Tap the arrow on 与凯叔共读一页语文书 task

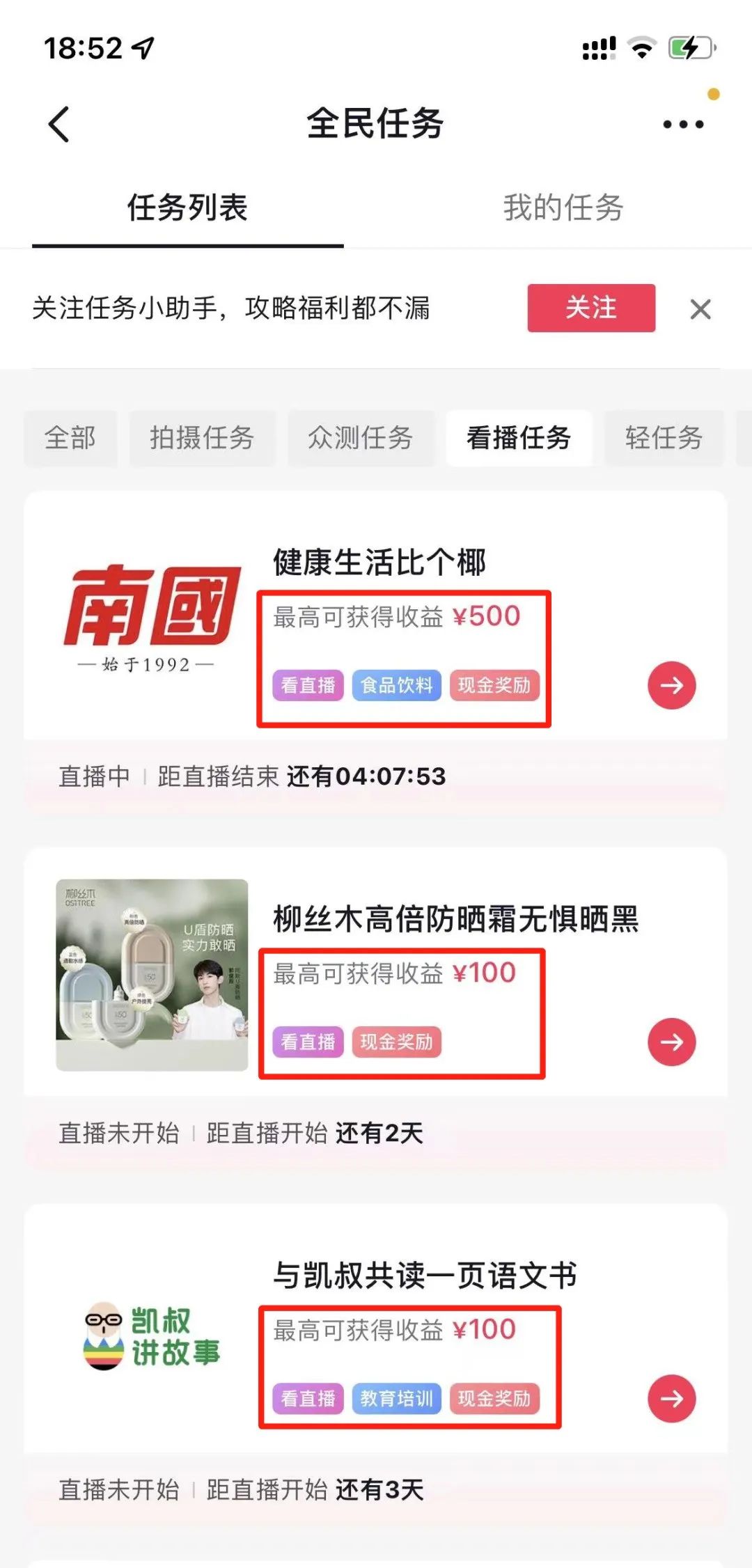pyautogui.click(x=671, y=1398)
